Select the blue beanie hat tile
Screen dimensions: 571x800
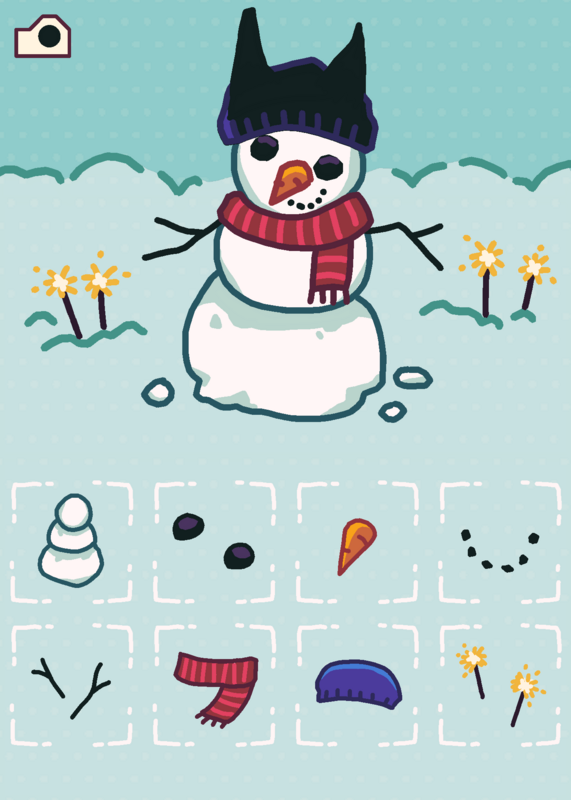pos(357,685)
